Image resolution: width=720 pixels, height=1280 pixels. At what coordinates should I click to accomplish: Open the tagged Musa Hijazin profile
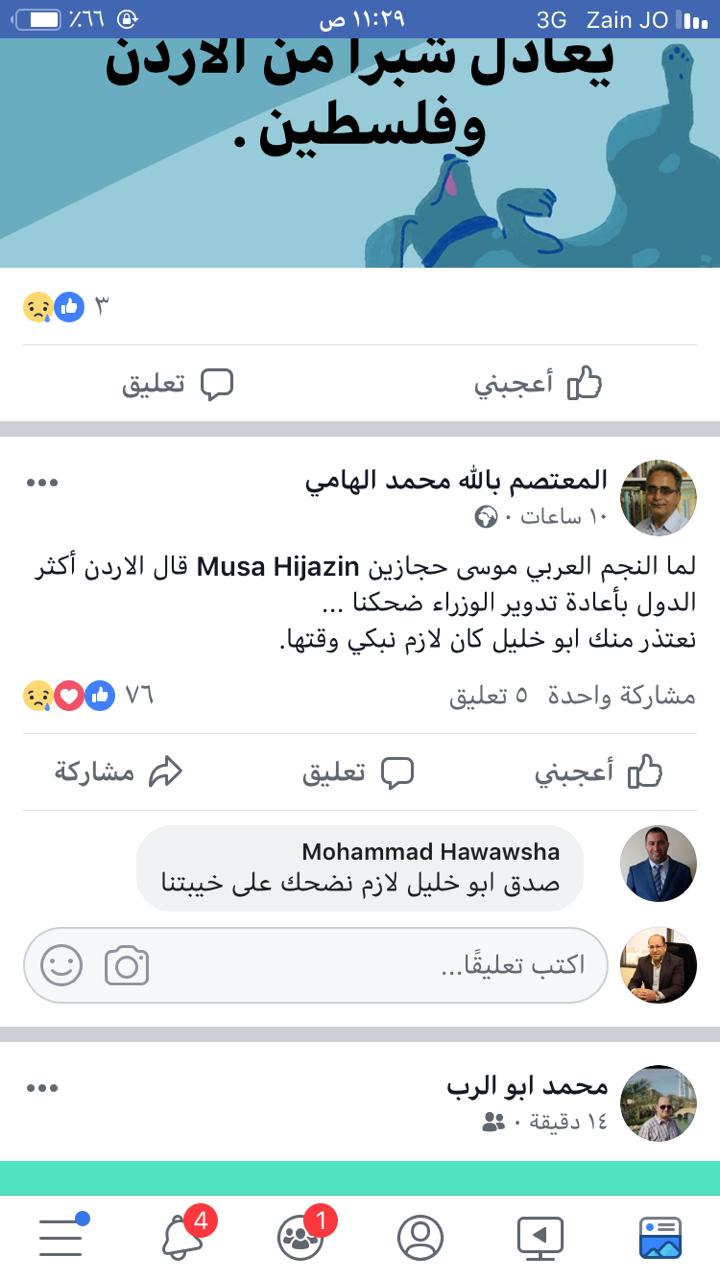[x=277, y=568]
